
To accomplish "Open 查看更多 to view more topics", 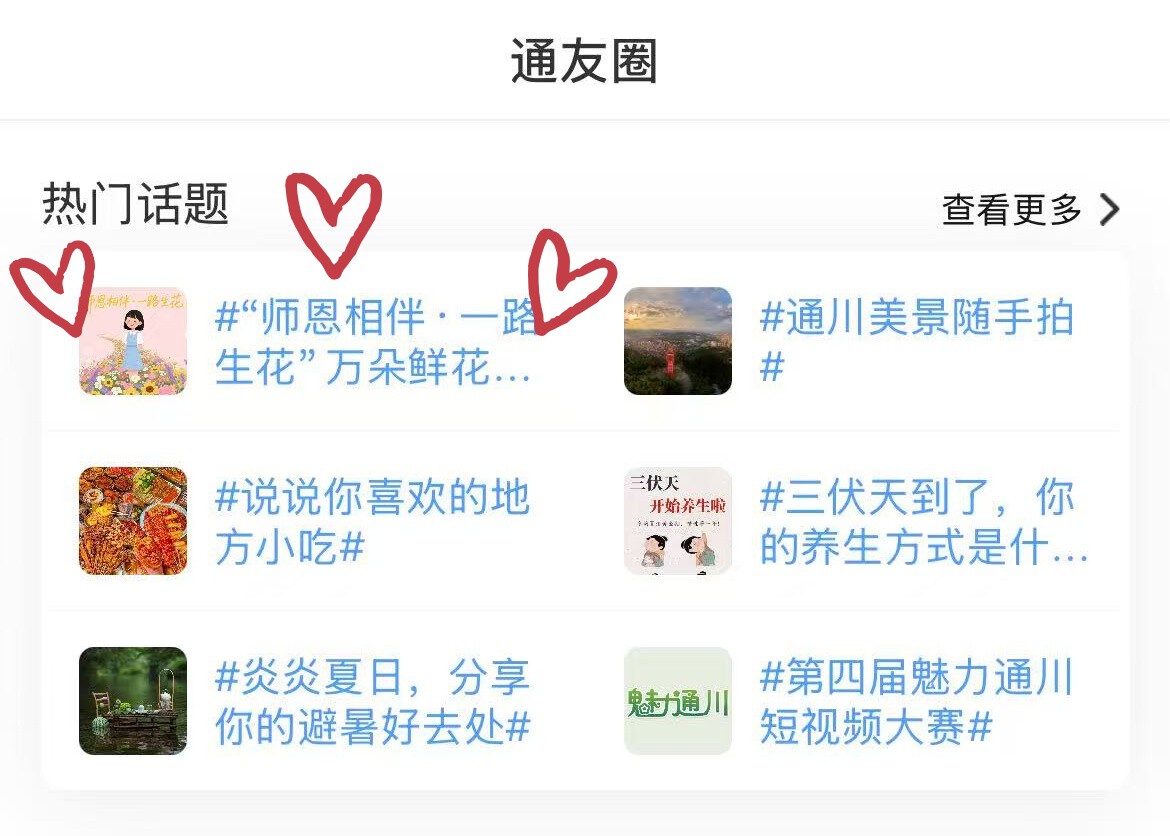I will click(x=1030, y=210).
